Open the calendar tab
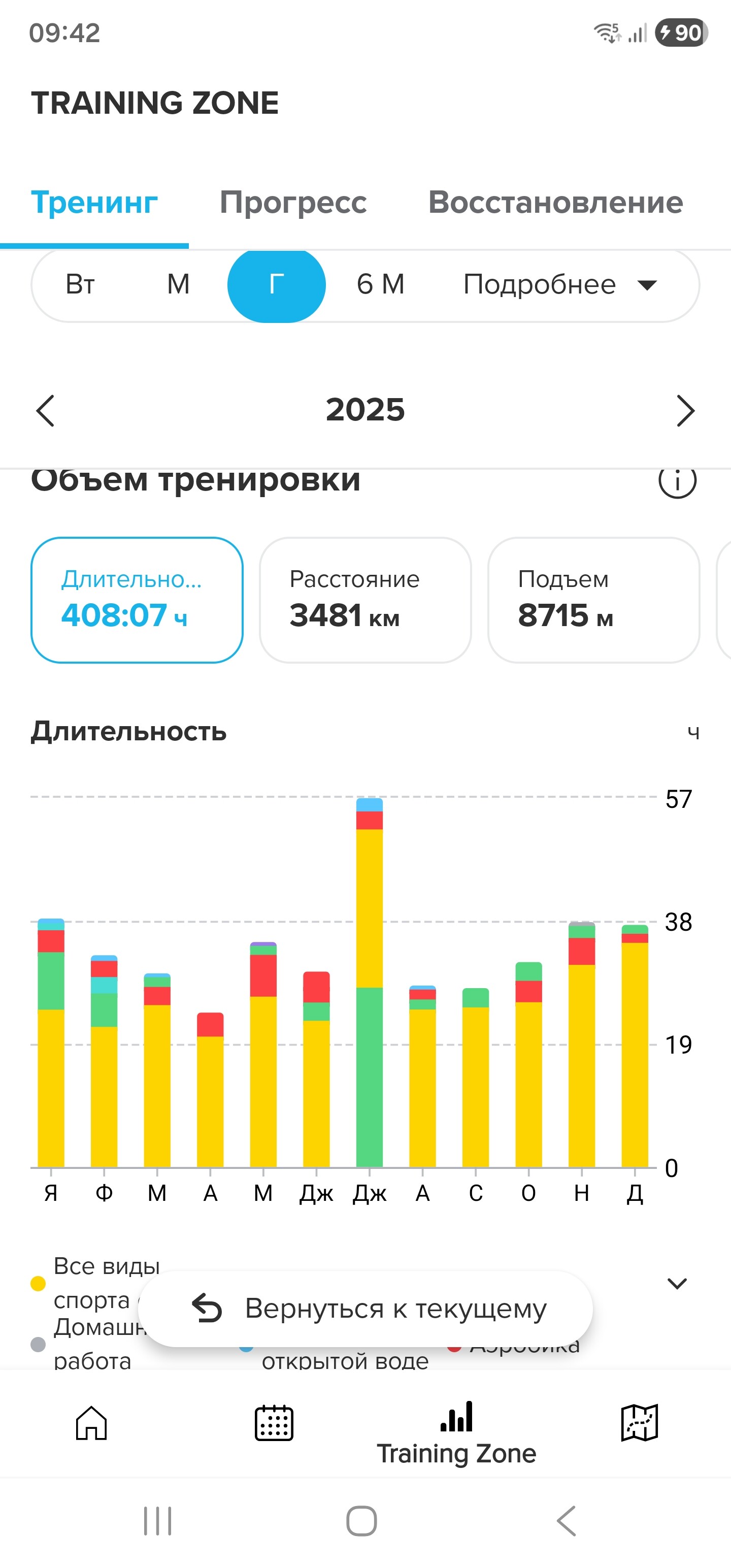Image resolution: width=731 pixels, height=1568 pixels. 274,1423
